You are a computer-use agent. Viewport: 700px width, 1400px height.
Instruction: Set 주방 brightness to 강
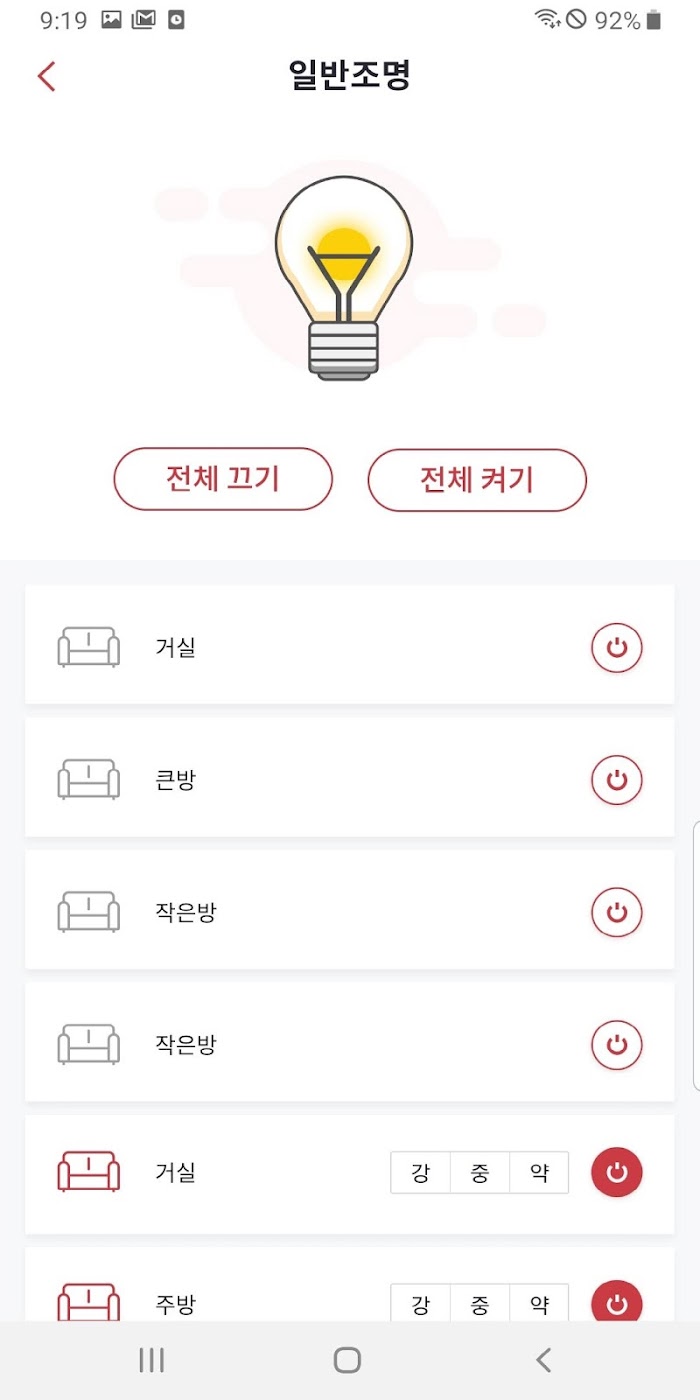pyautogui.click(x=420, y=1303)
